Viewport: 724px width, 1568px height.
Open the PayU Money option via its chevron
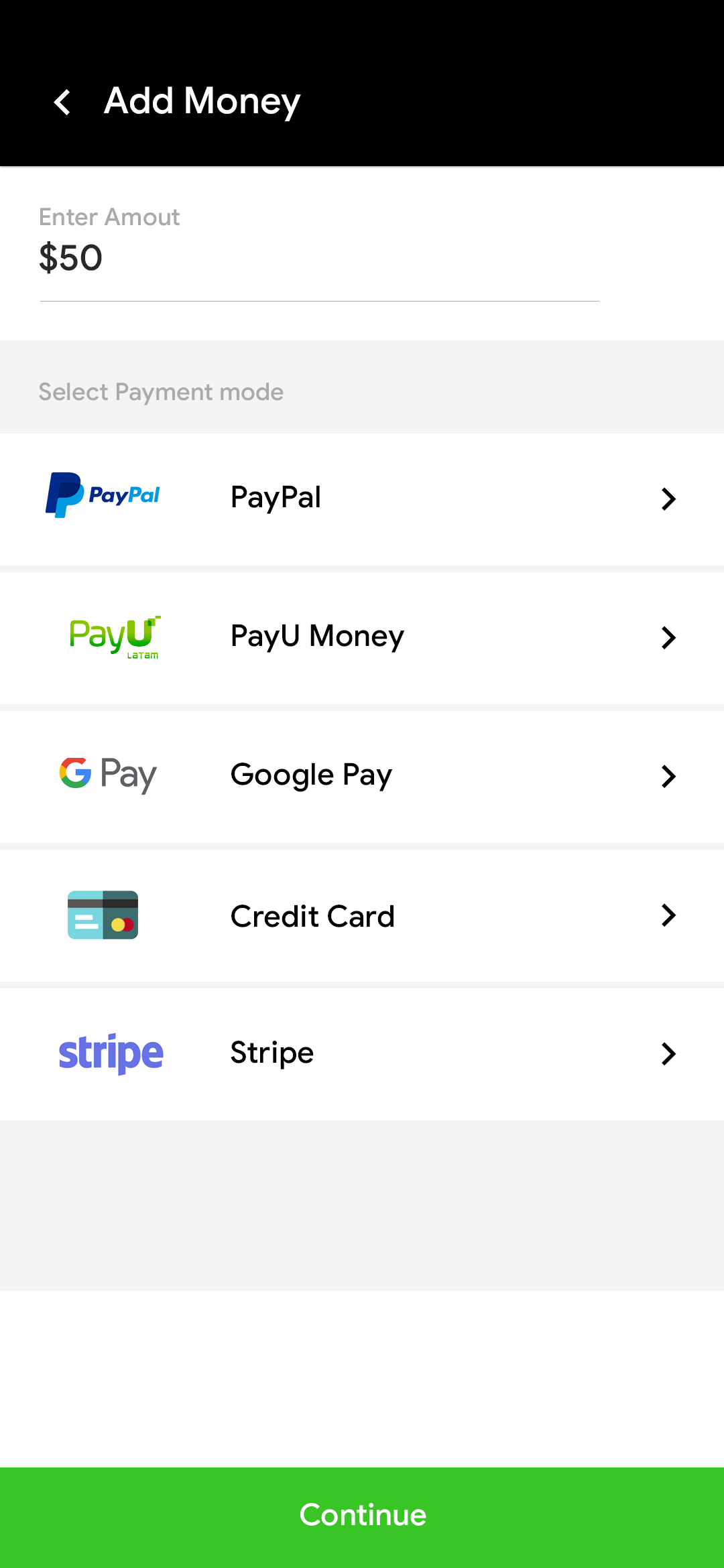[x=668, y=637]
